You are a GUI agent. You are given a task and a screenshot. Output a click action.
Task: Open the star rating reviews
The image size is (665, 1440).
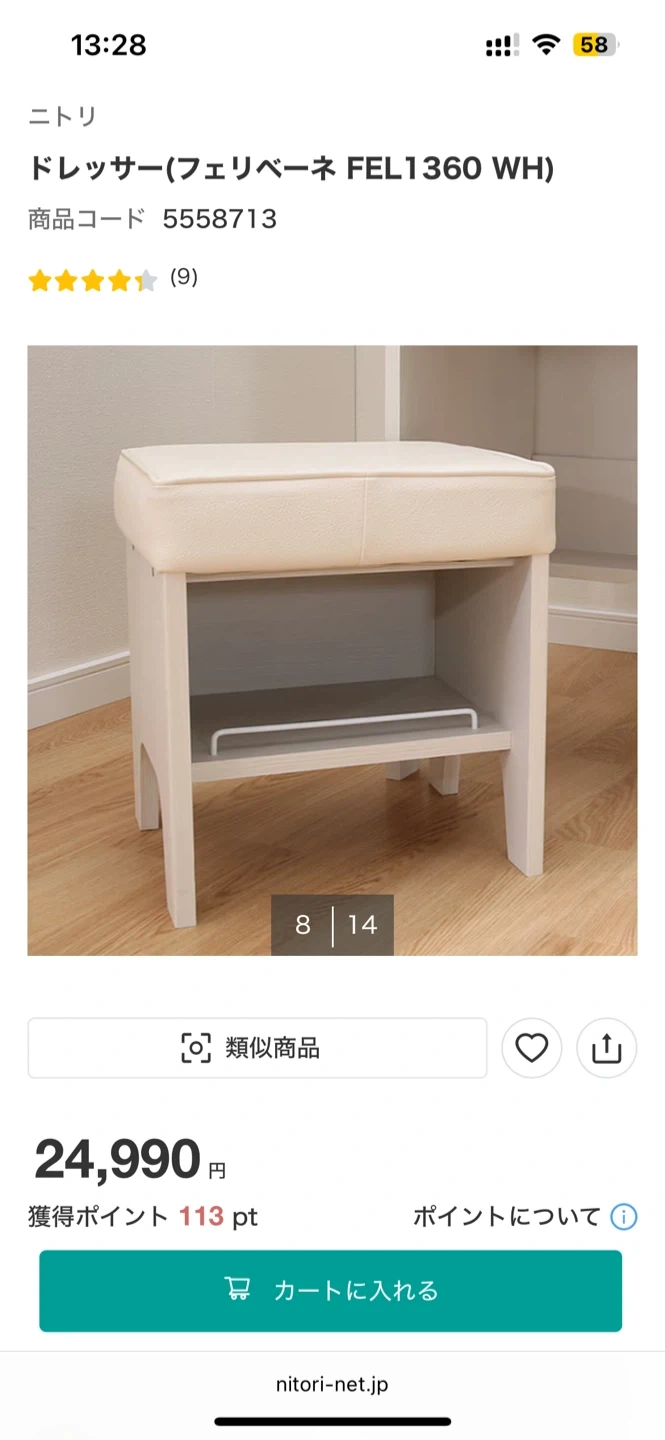click(x=112, y=279)
